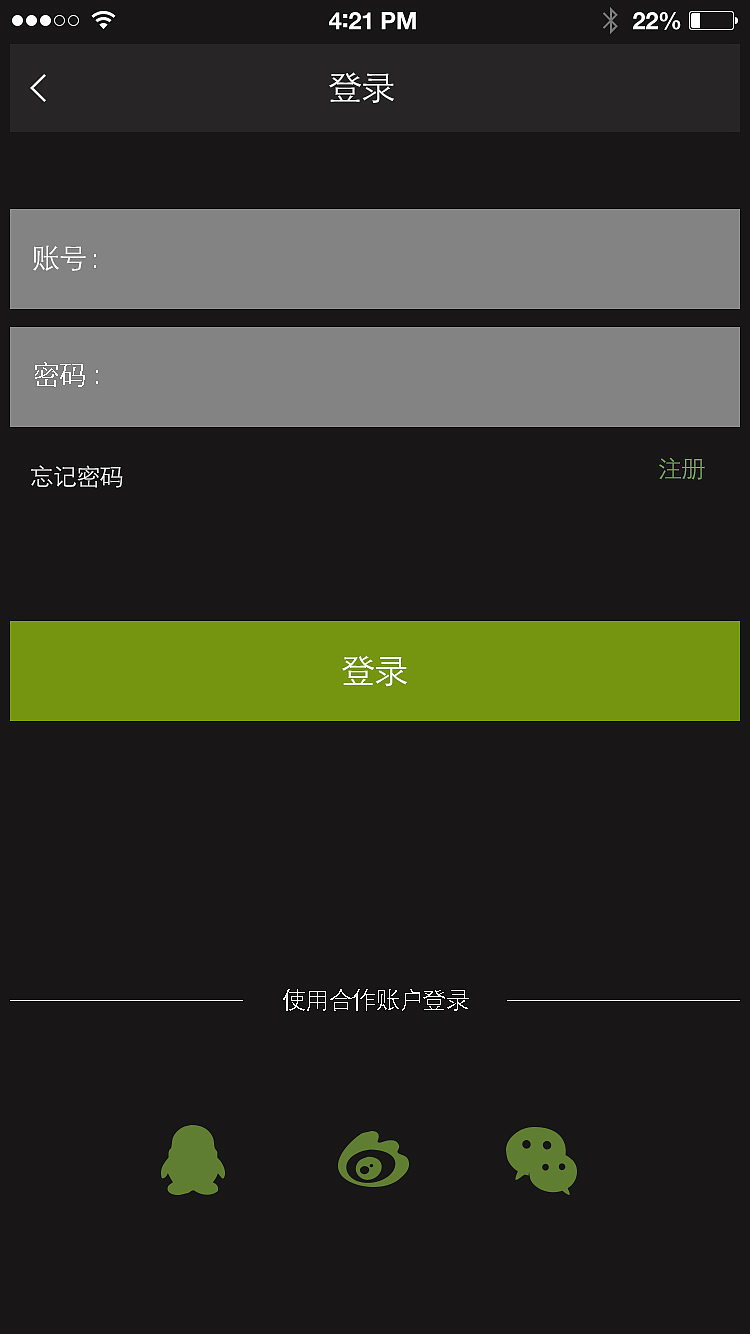Click the 登录 title in the header bar
This screenshot has height=1334, width=750.
coord(361,88)
